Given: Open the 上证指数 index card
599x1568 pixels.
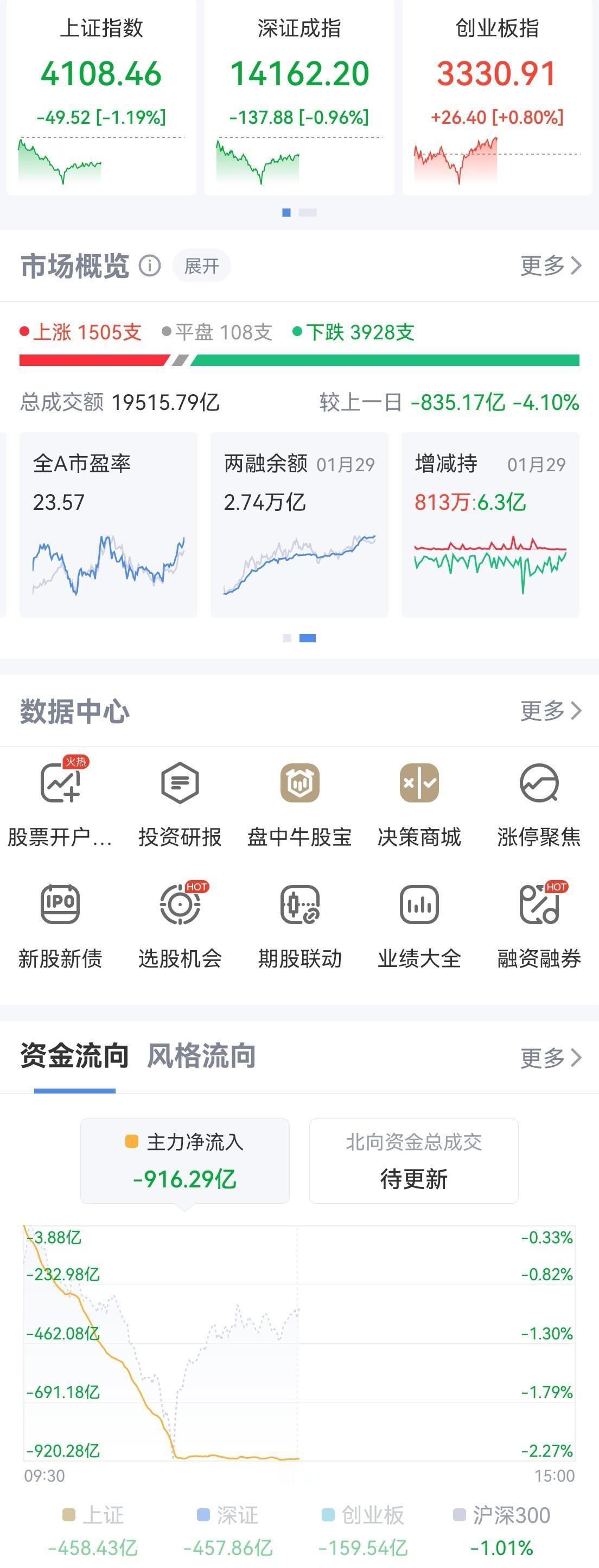Looking at the screenshot, I should tap(101, 97).
